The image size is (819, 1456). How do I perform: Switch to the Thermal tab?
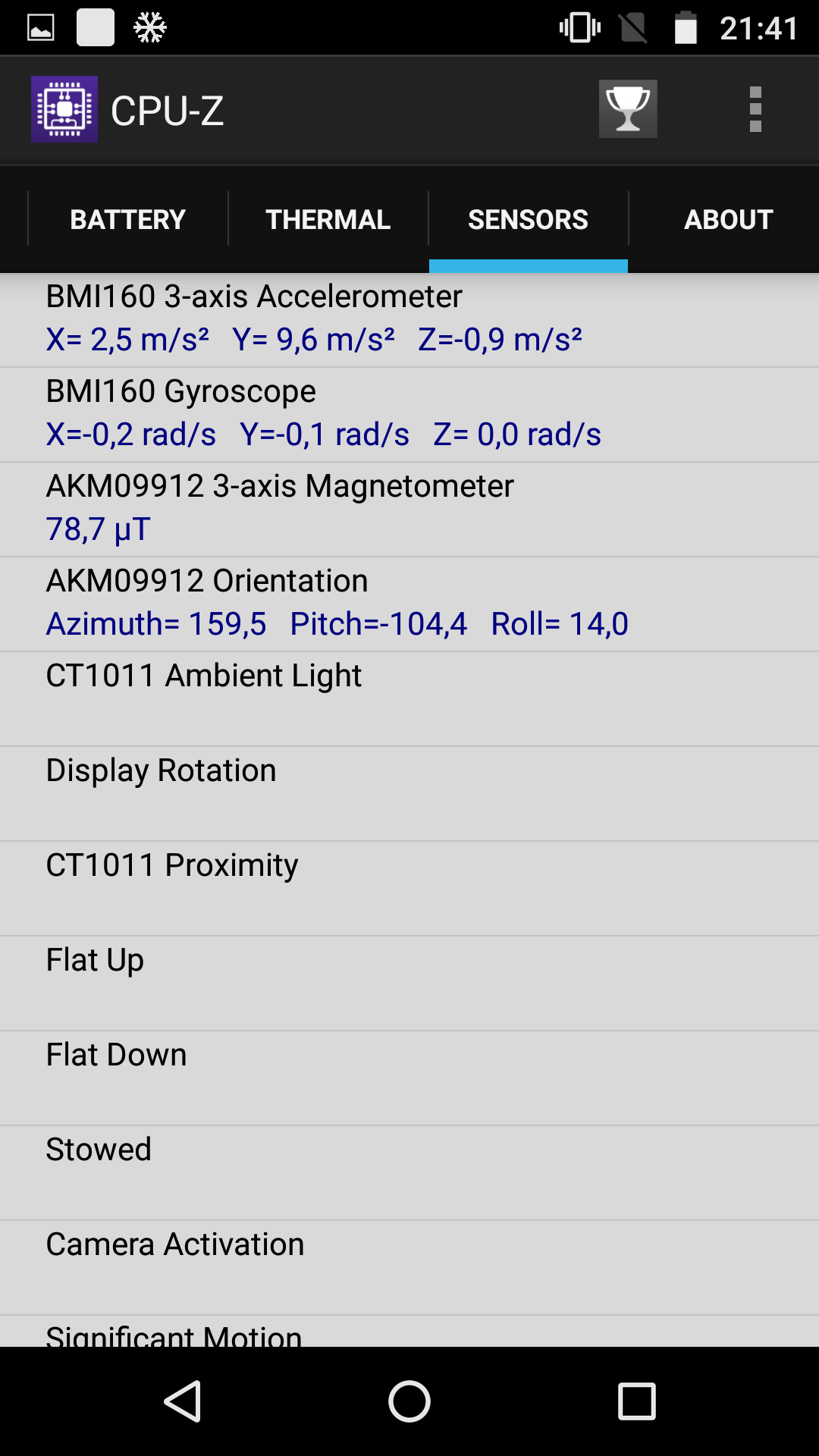point(328,219)
